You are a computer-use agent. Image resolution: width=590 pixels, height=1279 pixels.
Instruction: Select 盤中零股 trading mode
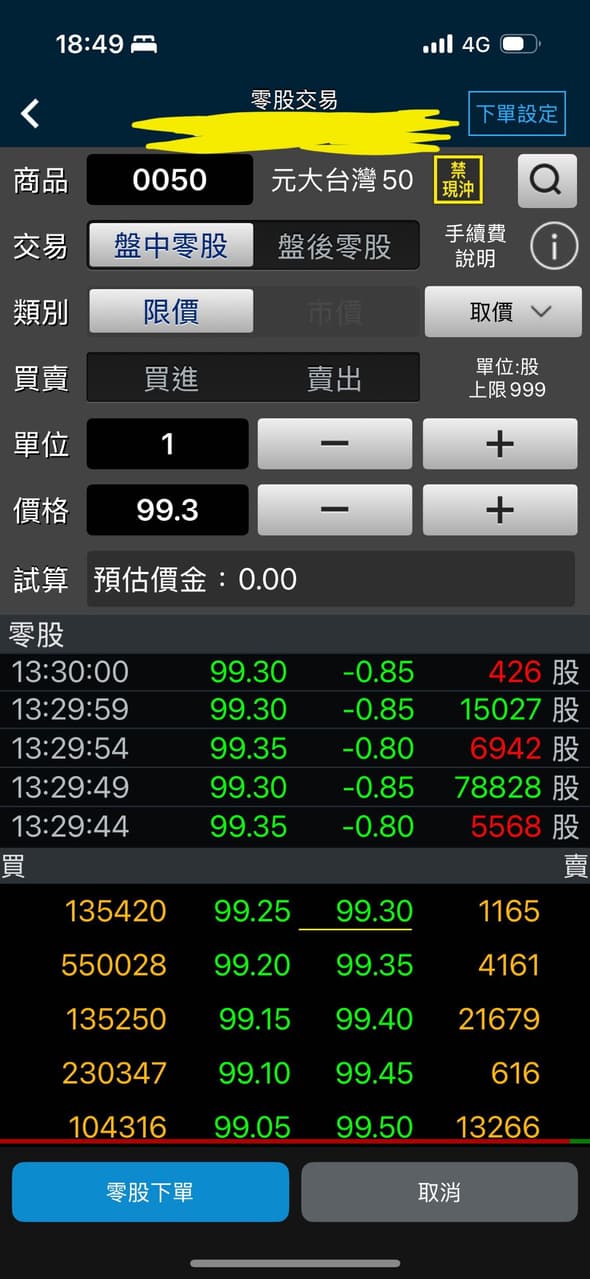pyautogui.click(x=171, y=246)
